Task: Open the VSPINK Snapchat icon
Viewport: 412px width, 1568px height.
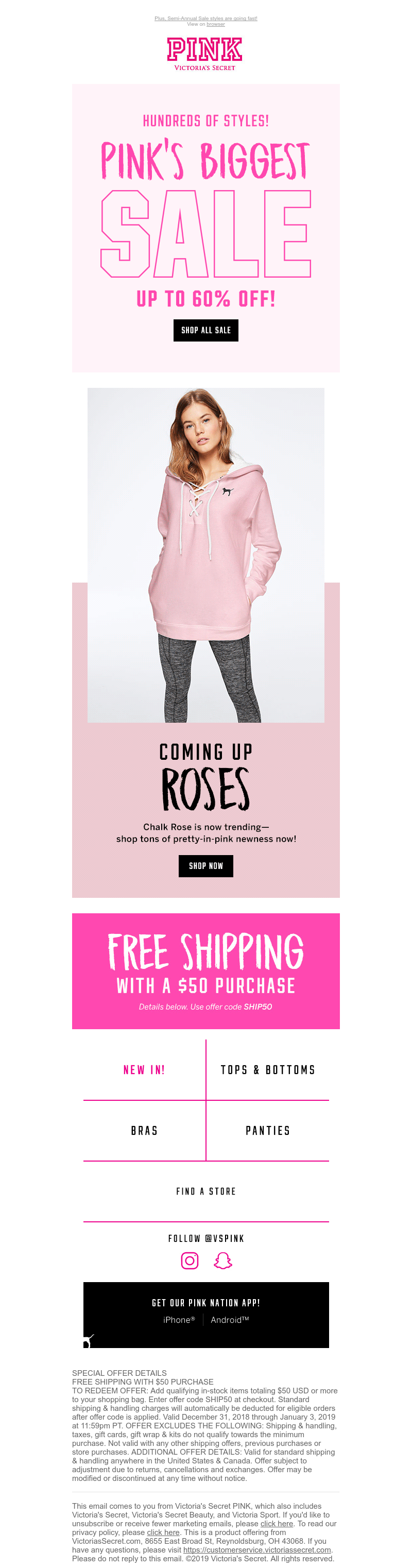Action: 222,1260
